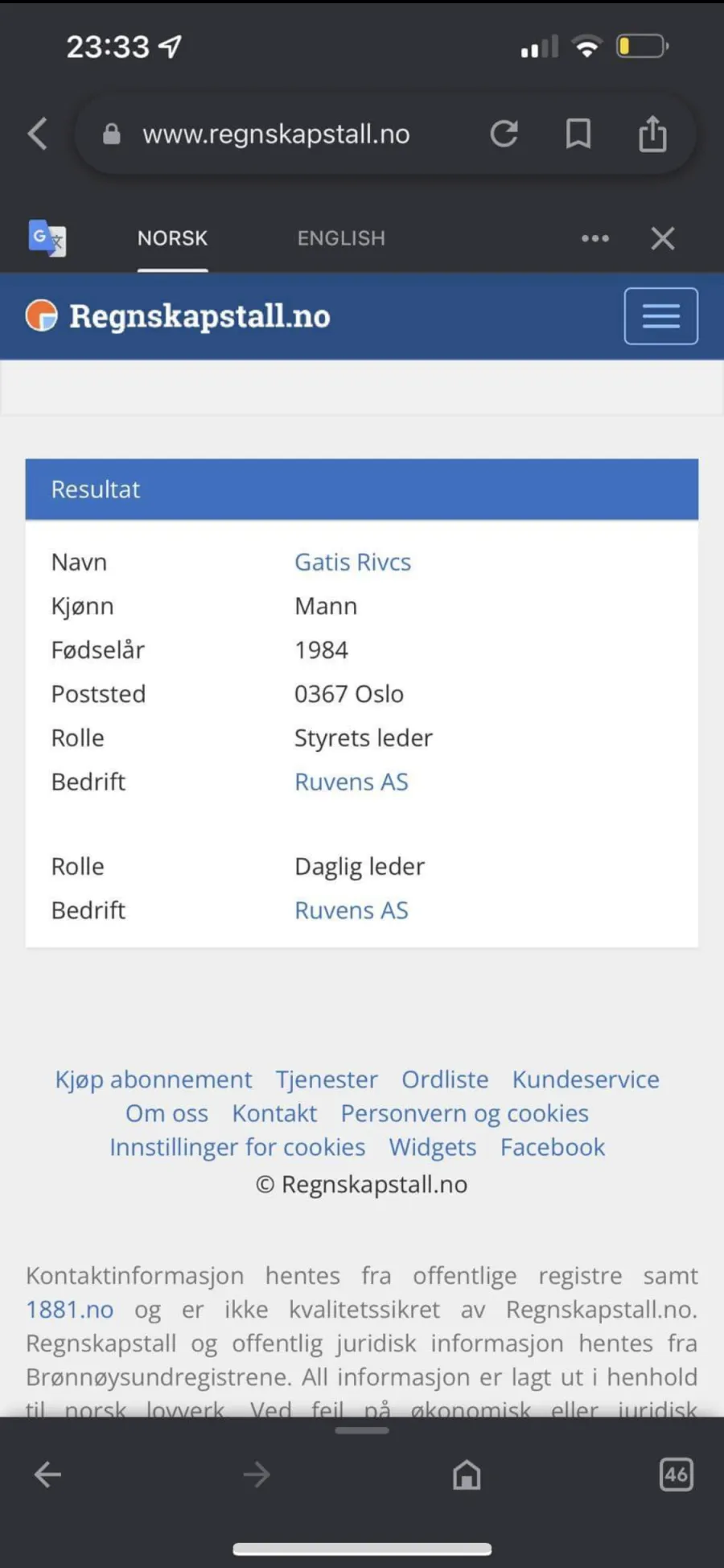The image size is (724, 1568).
Task: Open the 1881.no link
Action: pos(69,1310)
